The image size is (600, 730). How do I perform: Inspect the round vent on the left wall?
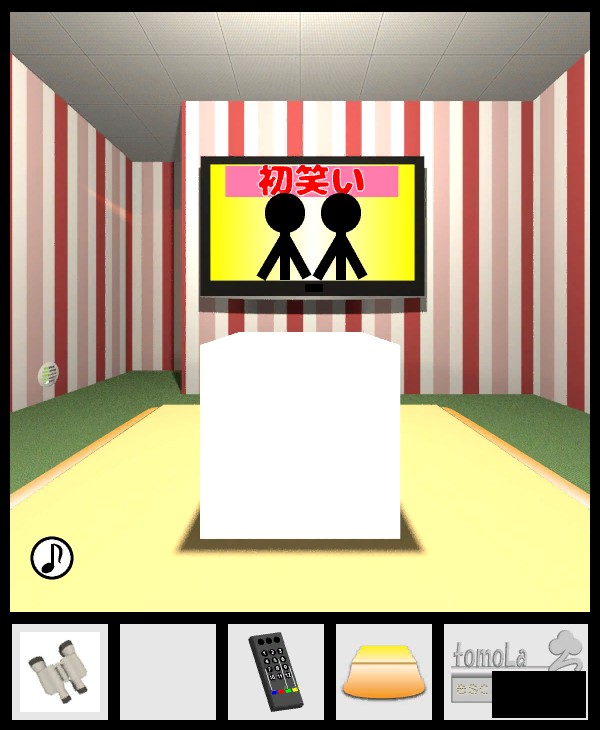48,374
